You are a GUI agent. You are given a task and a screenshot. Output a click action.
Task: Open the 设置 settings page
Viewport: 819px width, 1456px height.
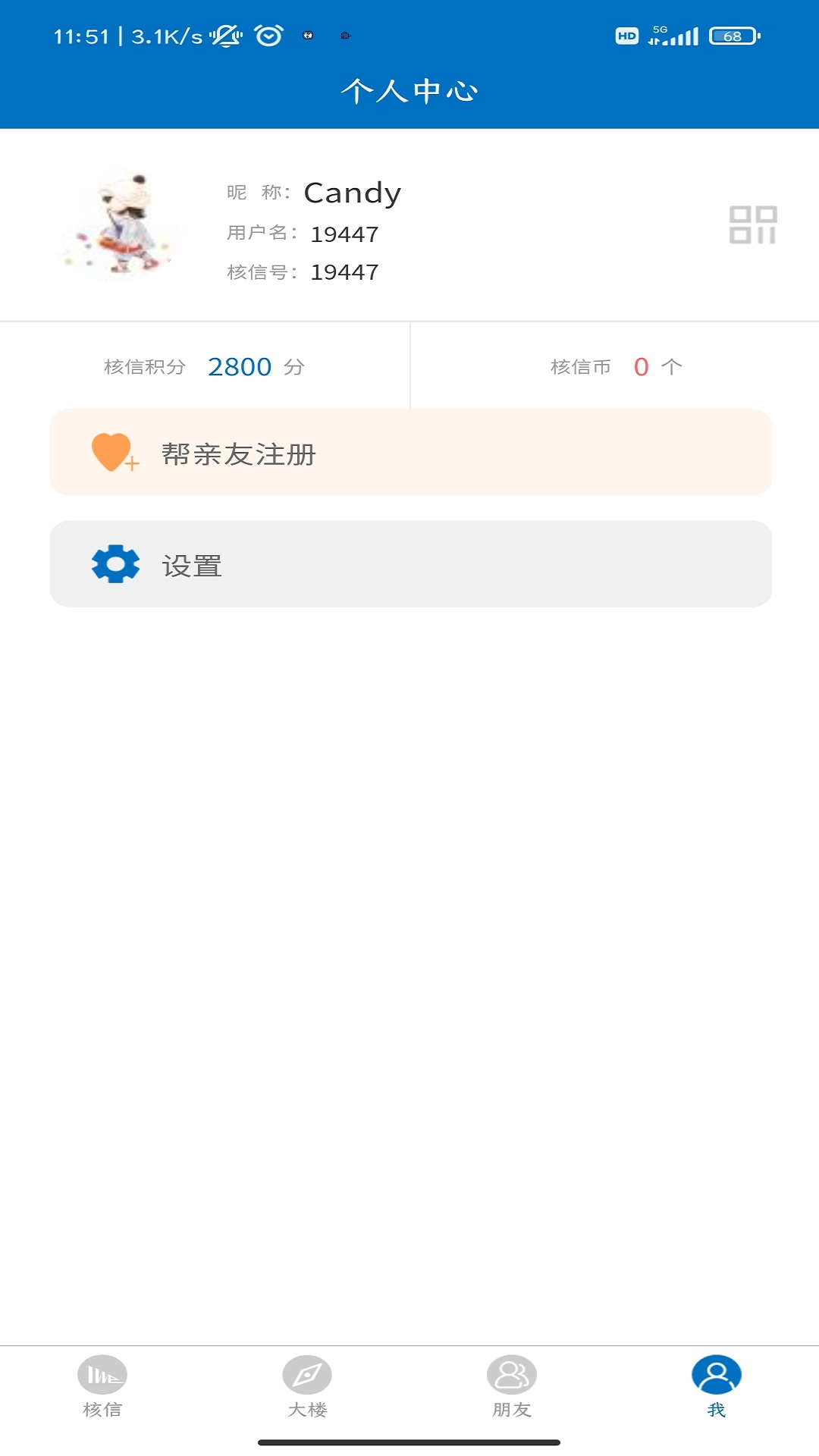pos(409,564)
